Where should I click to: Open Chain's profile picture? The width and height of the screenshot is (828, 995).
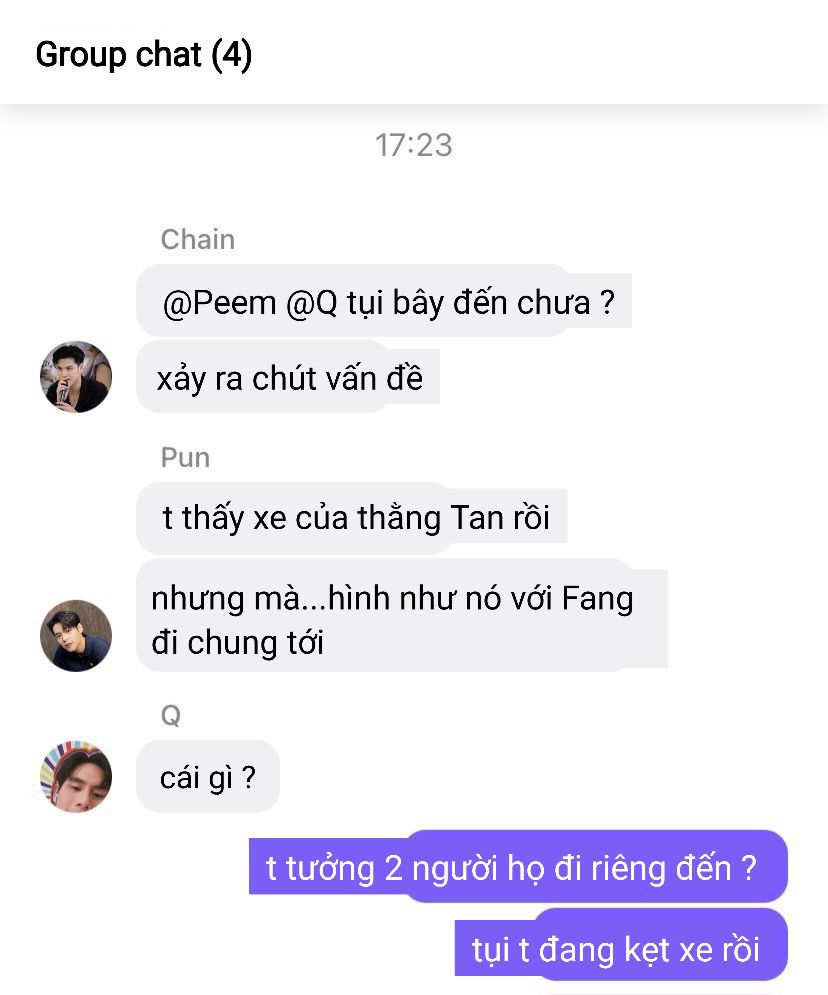pyautogui.click(x=75, y=377)
